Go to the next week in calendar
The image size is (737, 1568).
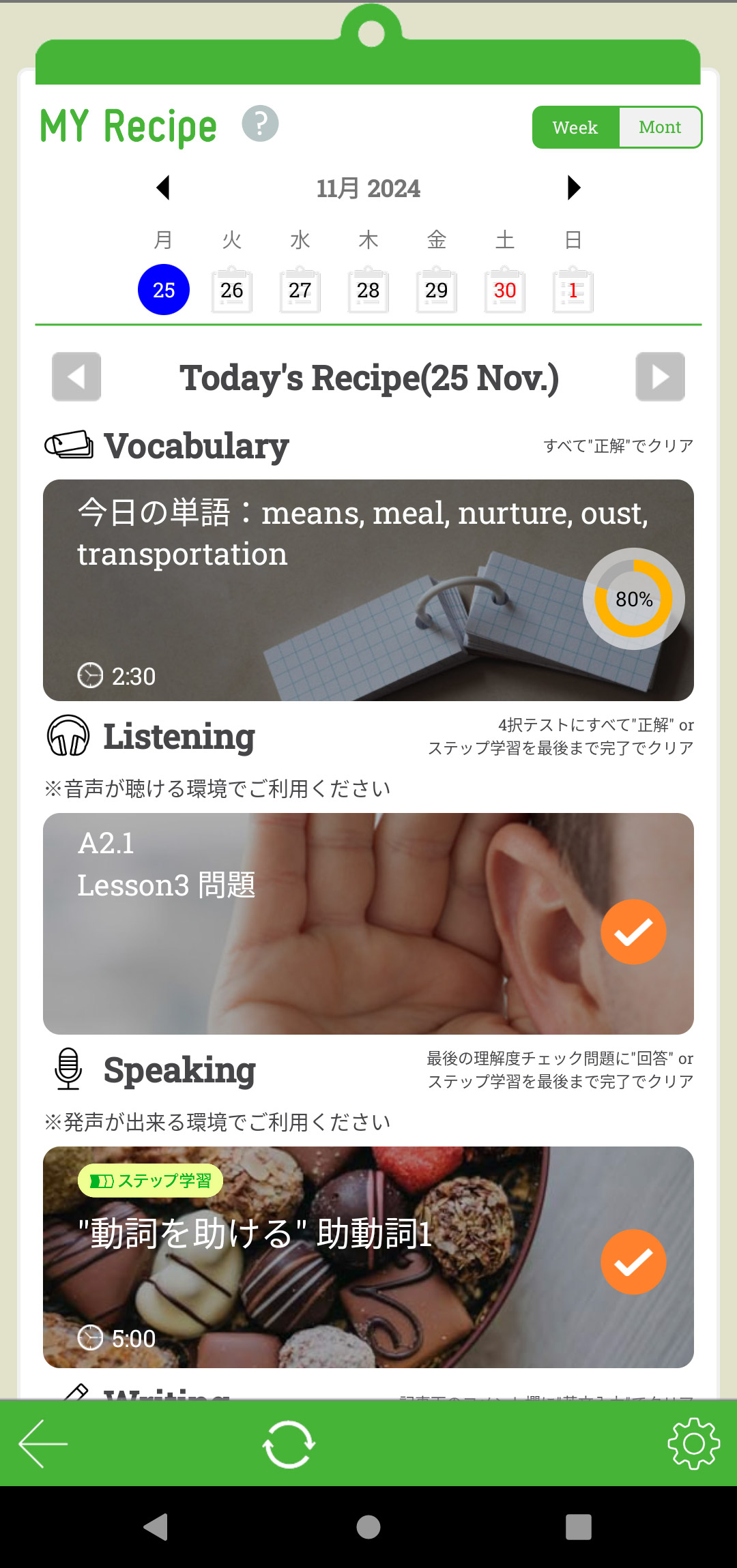click(x=574, y=188)
